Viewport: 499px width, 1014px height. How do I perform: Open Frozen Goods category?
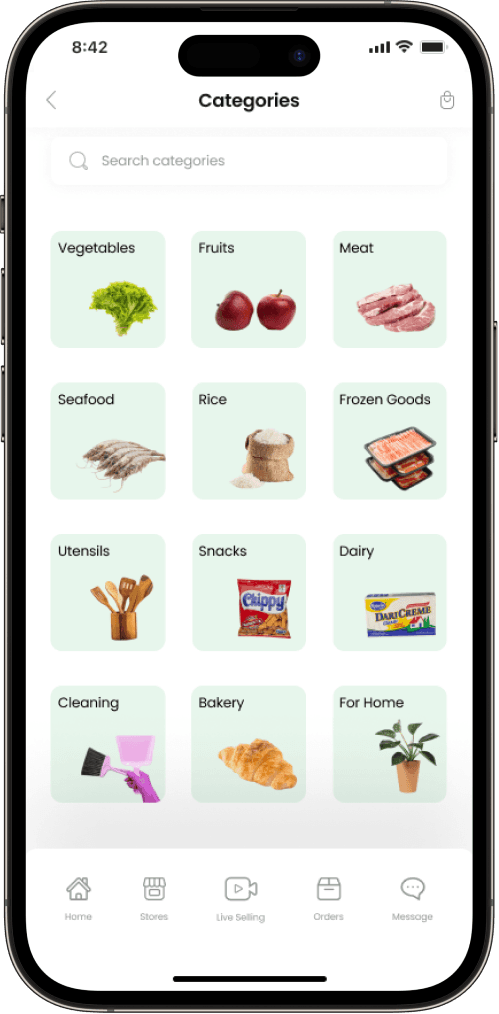[390, 441]
